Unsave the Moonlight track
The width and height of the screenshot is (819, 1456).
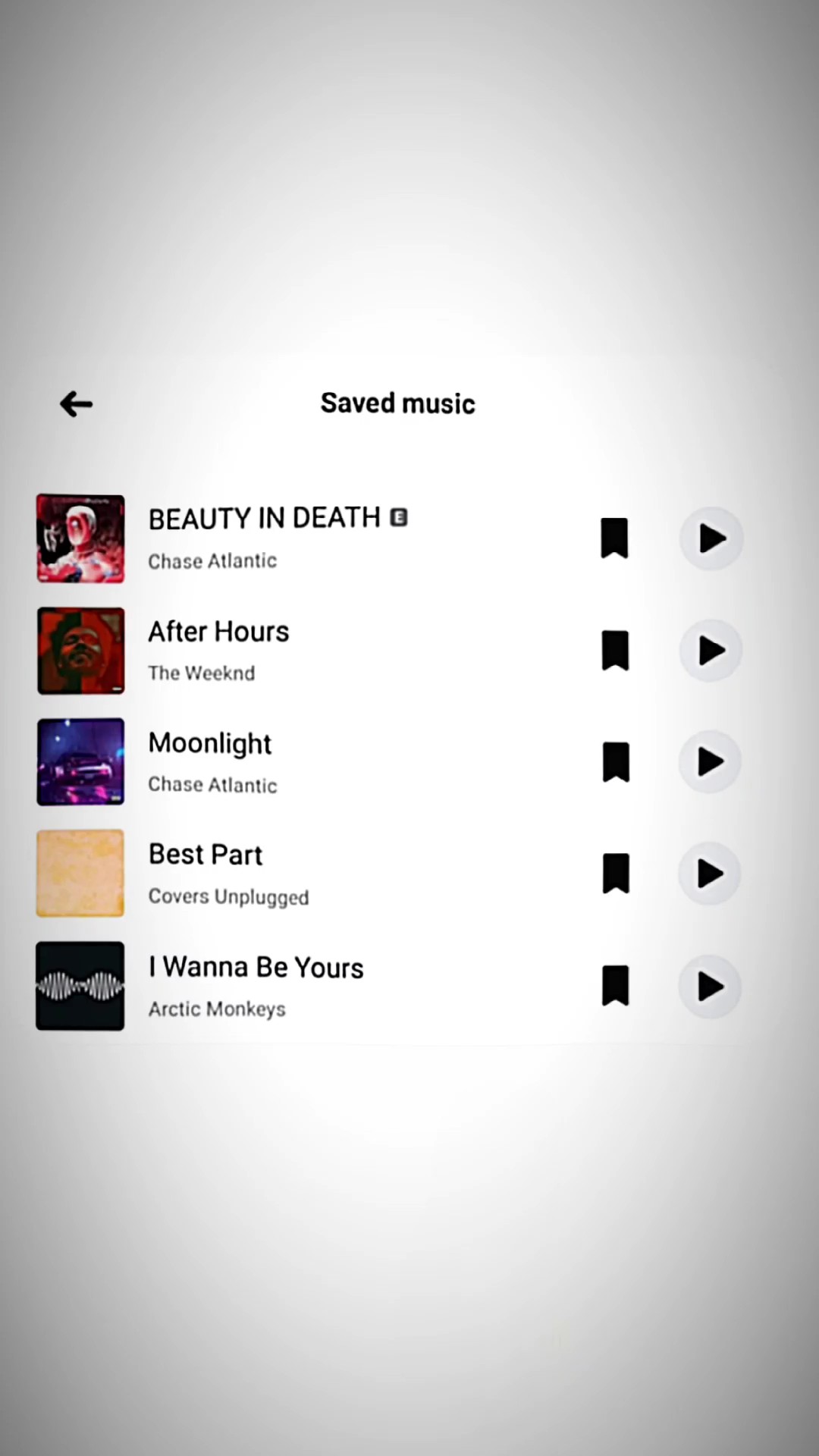pyautogui.click(x=616, y=762)
